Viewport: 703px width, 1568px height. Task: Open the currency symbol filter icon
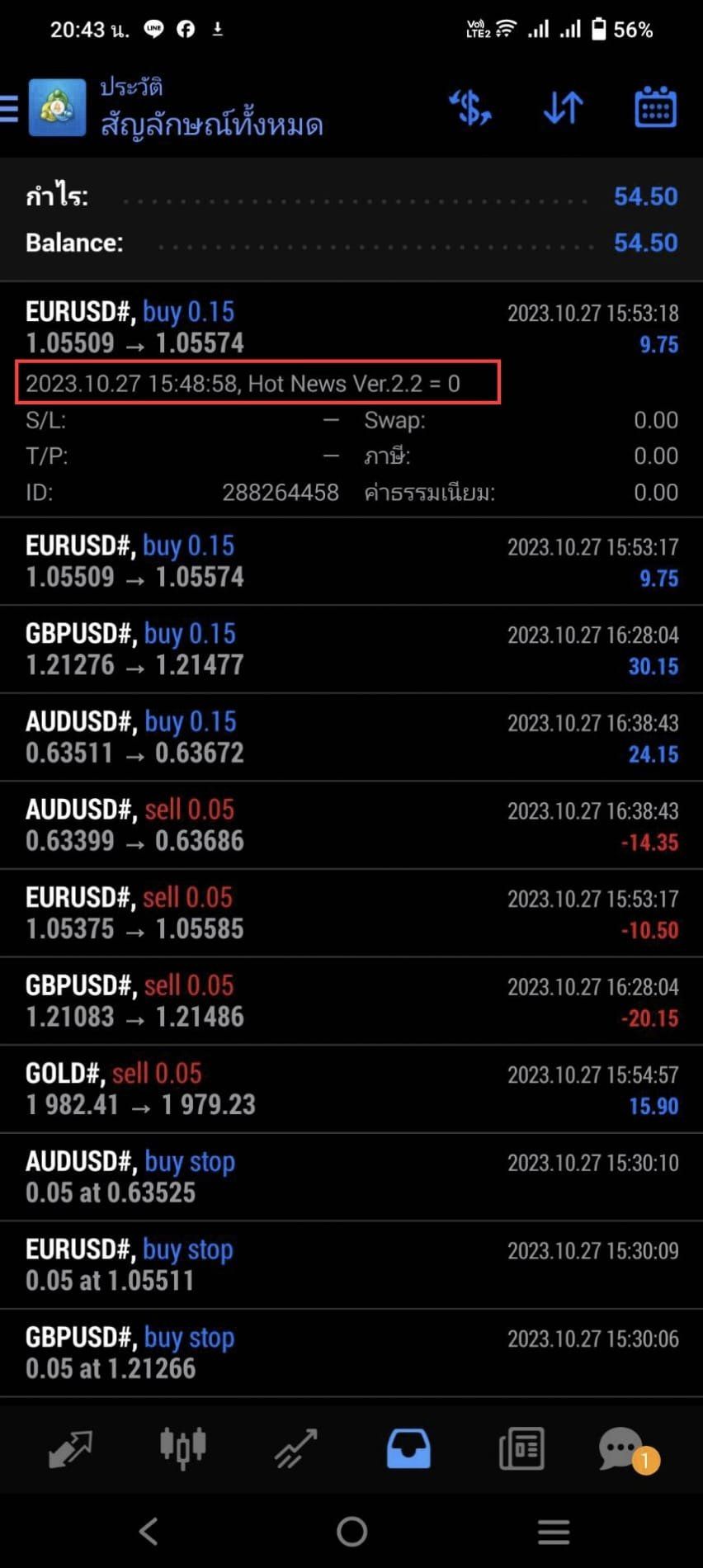(470, 108)
